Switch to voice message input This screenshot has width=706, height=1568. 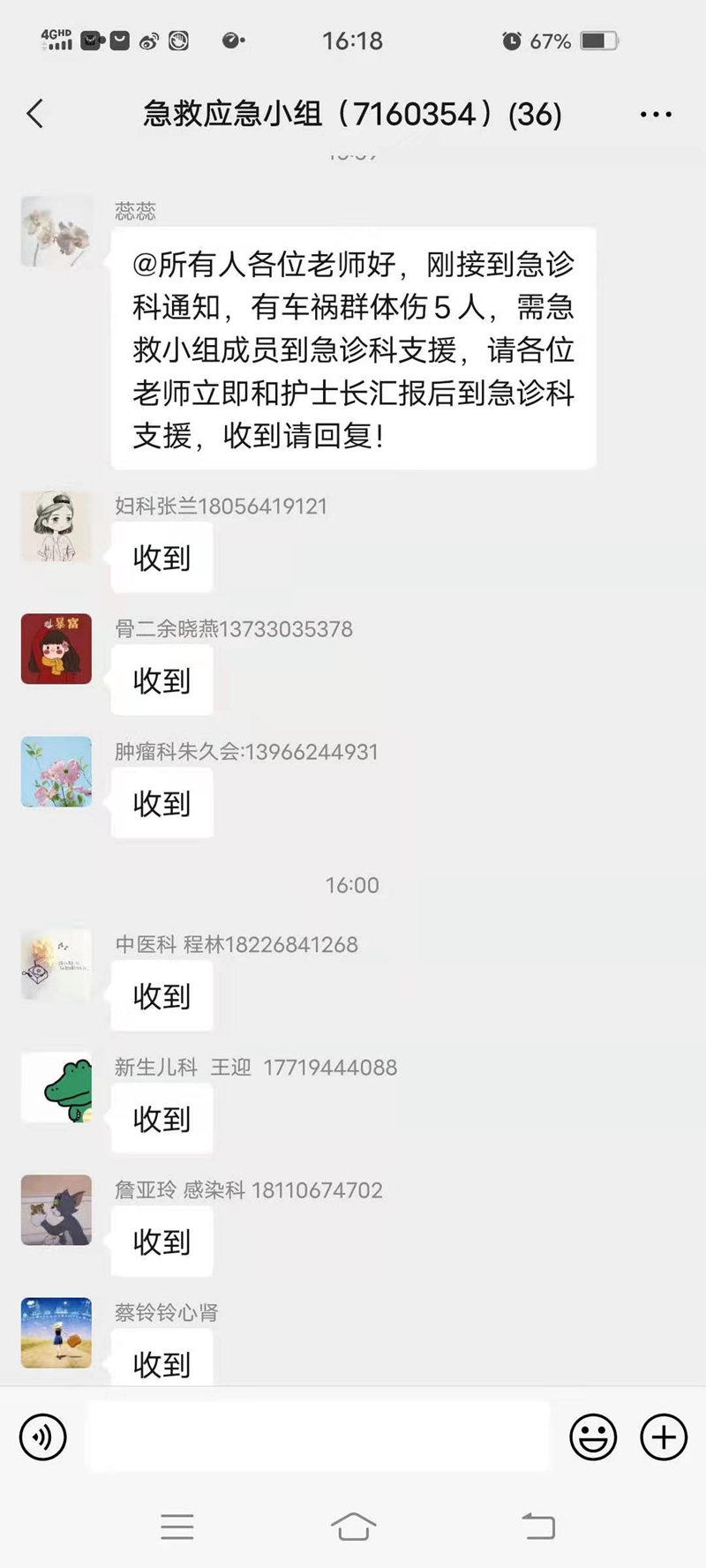(x=42, y=1437)
